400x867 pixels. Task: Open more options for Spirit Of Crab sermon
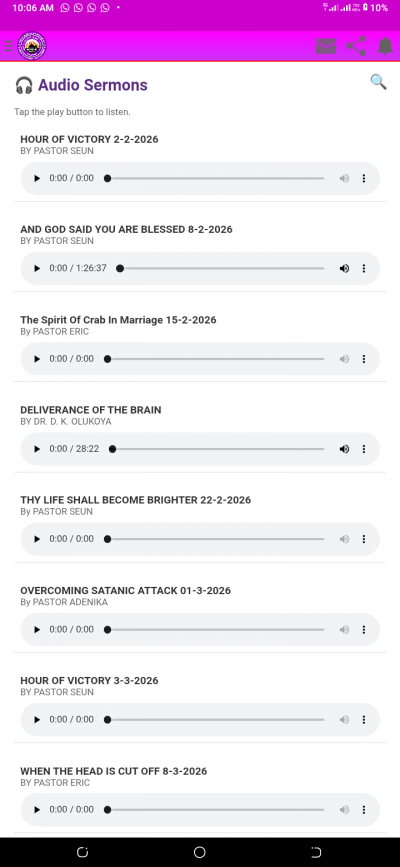coord(363,359)
